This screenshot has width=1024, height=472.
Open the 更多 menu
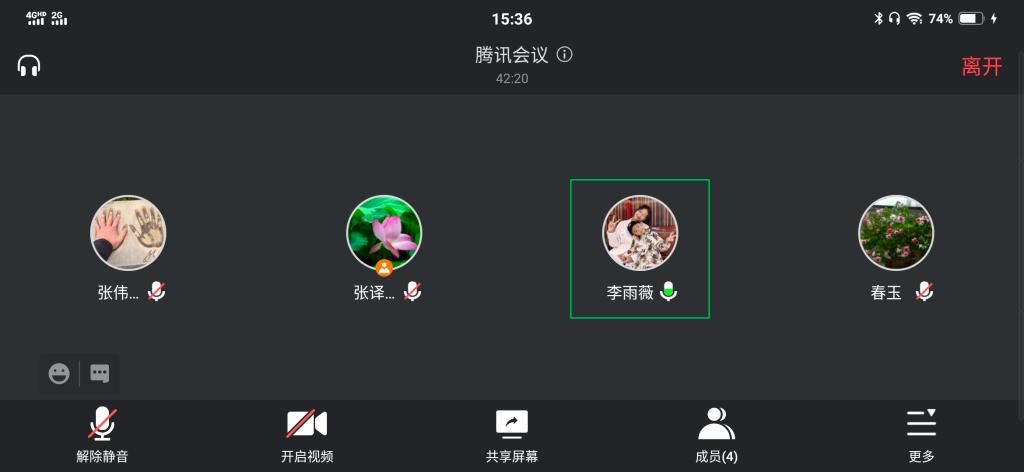tap(921, 435)
